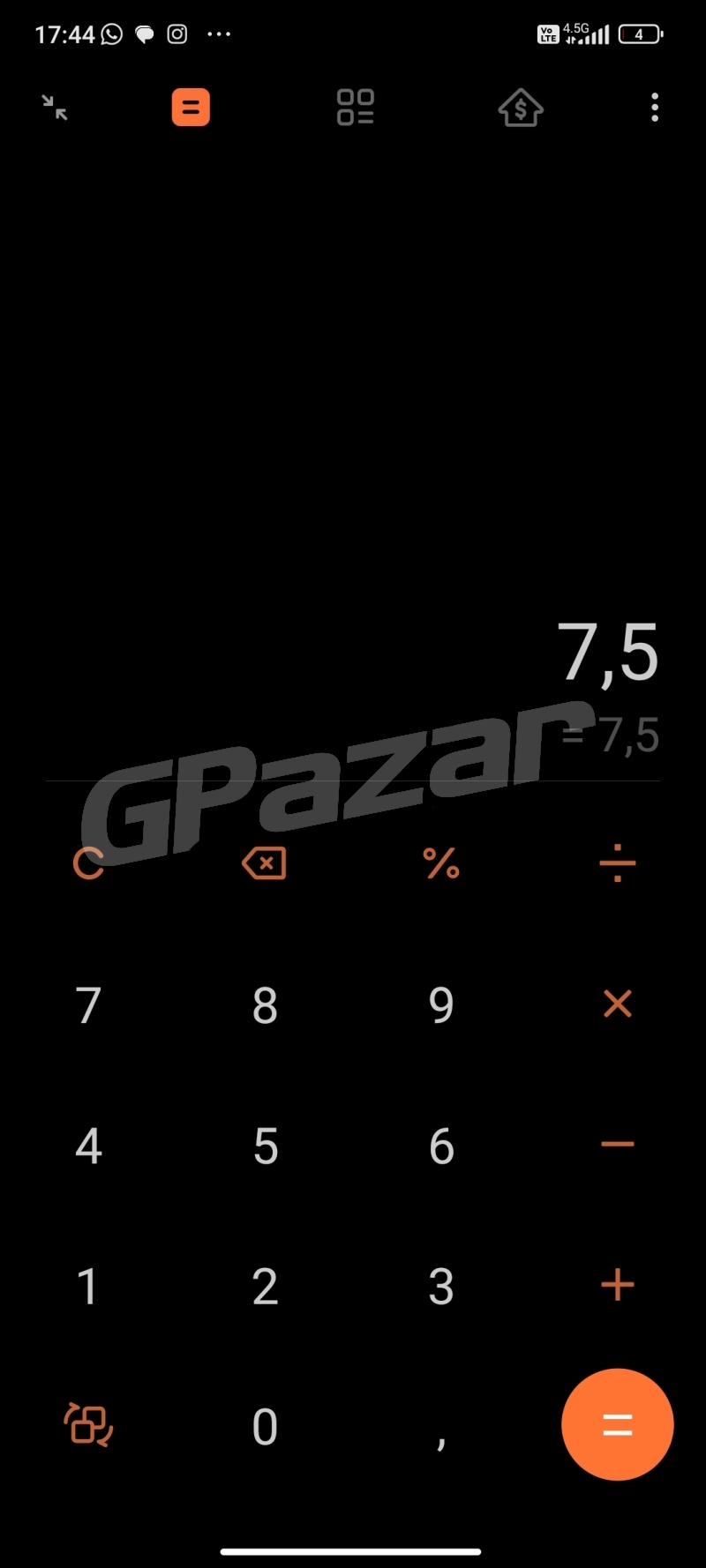Clear the display with the C key

click(88, 863)
